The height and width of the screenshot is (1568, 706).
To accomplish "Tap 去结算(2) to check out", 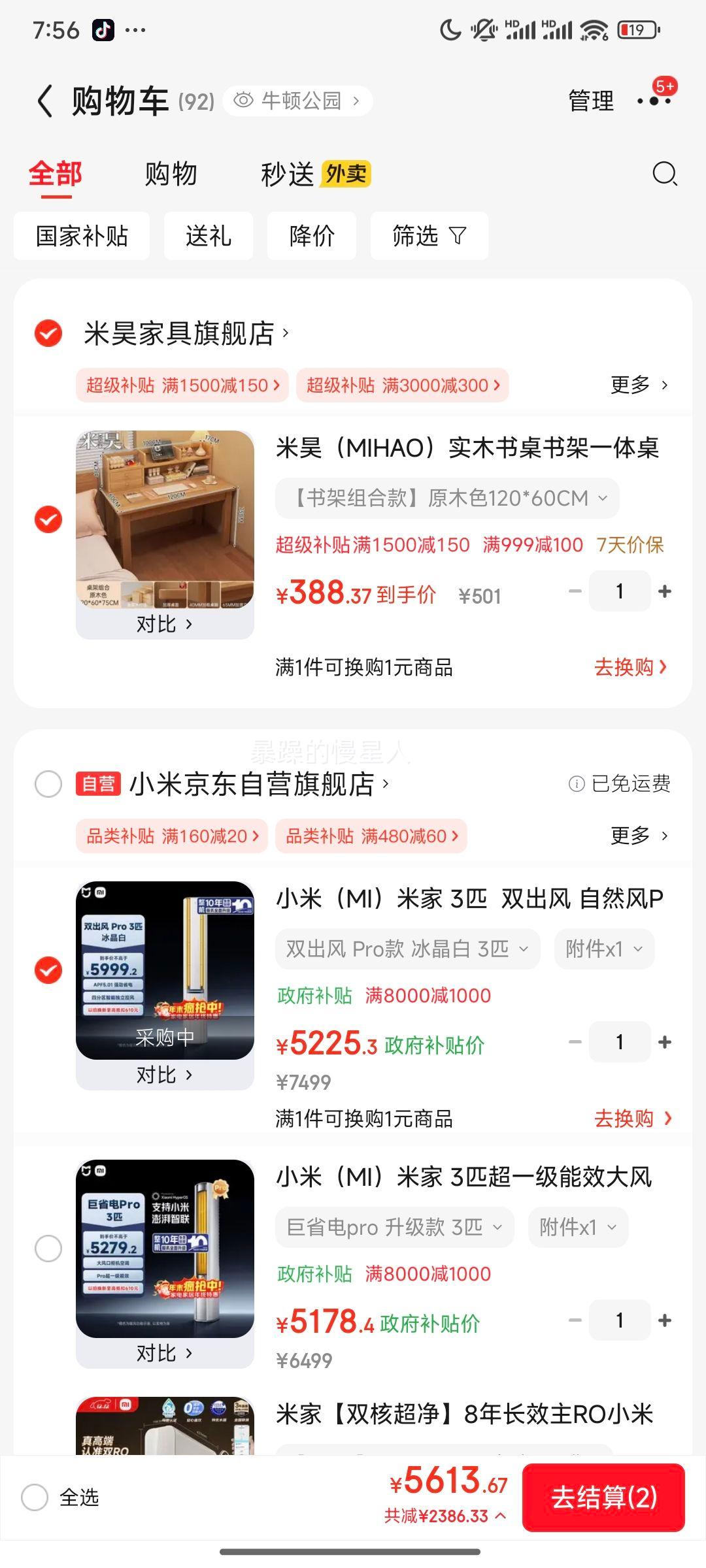I will point(603,1497).
